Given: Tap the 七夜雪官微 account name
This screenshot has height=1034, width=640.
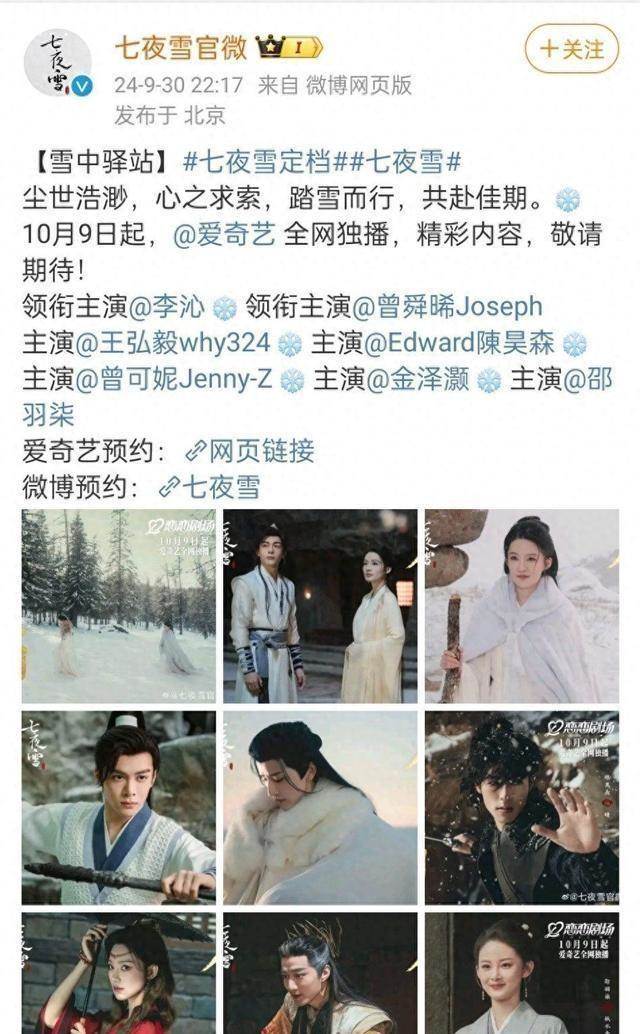Looking at the screenshot, I should tap(180, 46).
